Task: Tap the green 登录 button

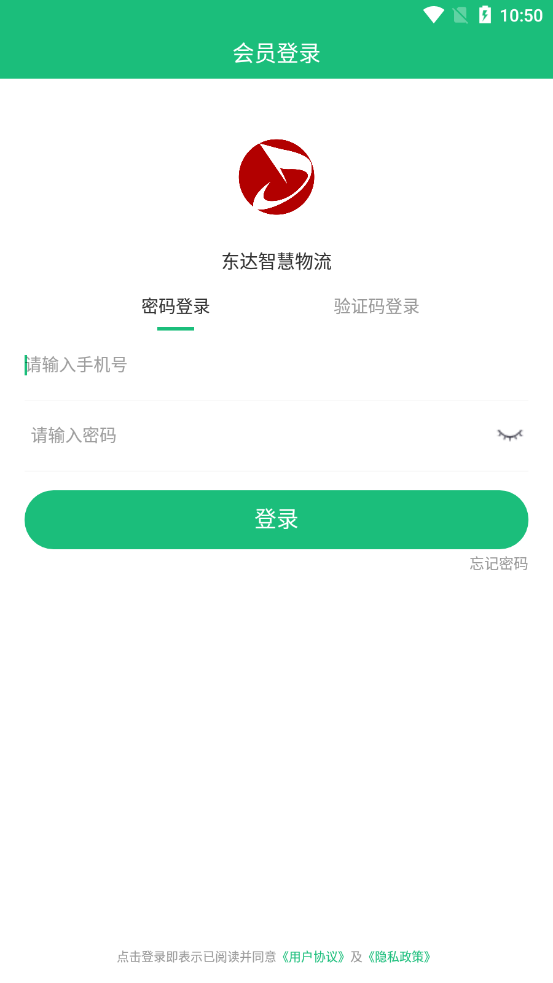Action: [276, 519]
